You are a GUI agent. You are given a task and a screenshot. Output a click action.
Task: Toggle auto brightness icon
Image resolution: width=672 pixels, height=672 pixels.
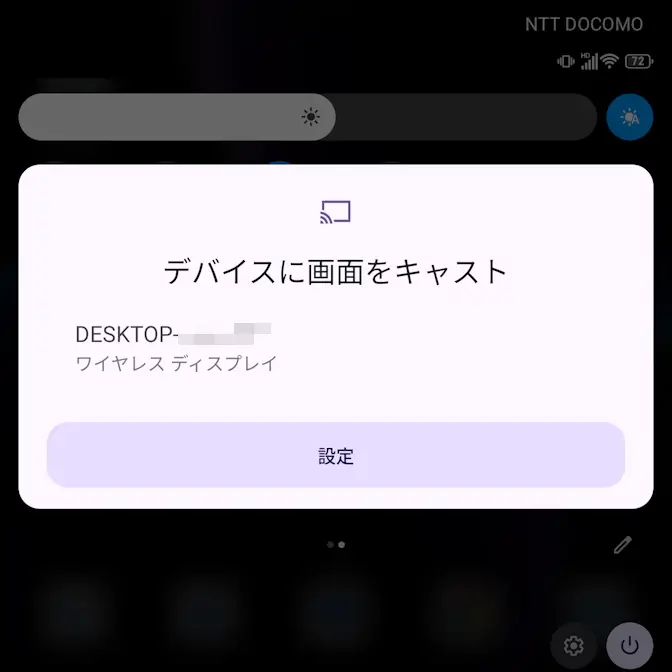coord(630,118)
